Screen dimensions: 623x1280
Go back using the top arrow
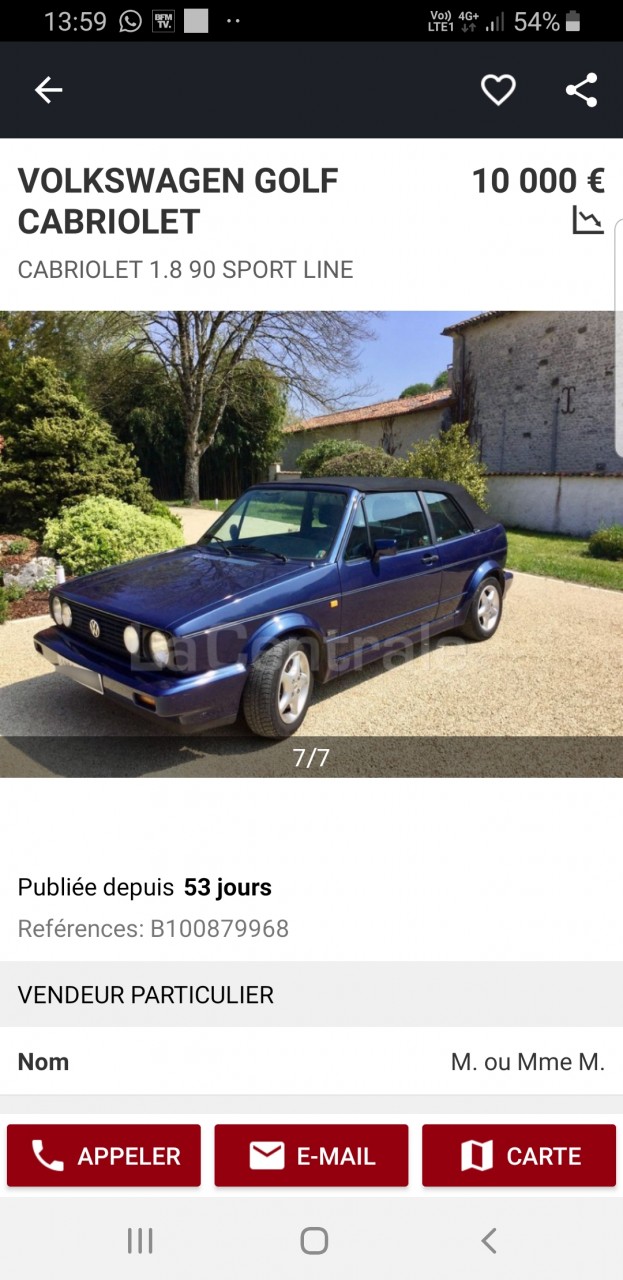(48, 90)
